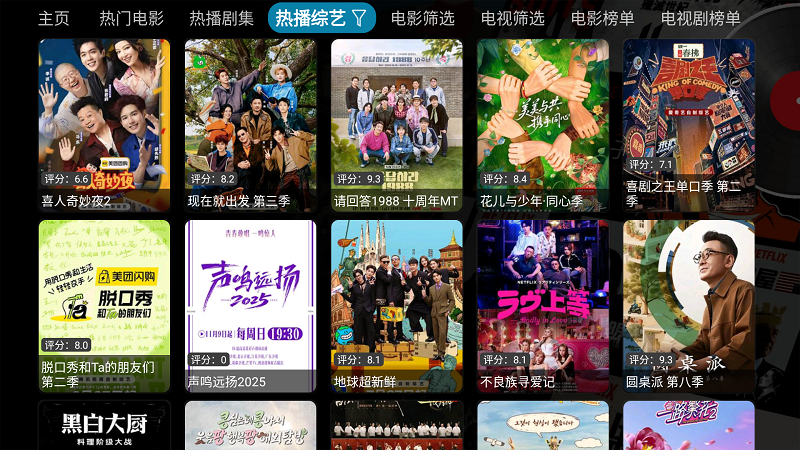
Task: Open 喜剧之王单口季 第二季
Action: pos(688,125)
